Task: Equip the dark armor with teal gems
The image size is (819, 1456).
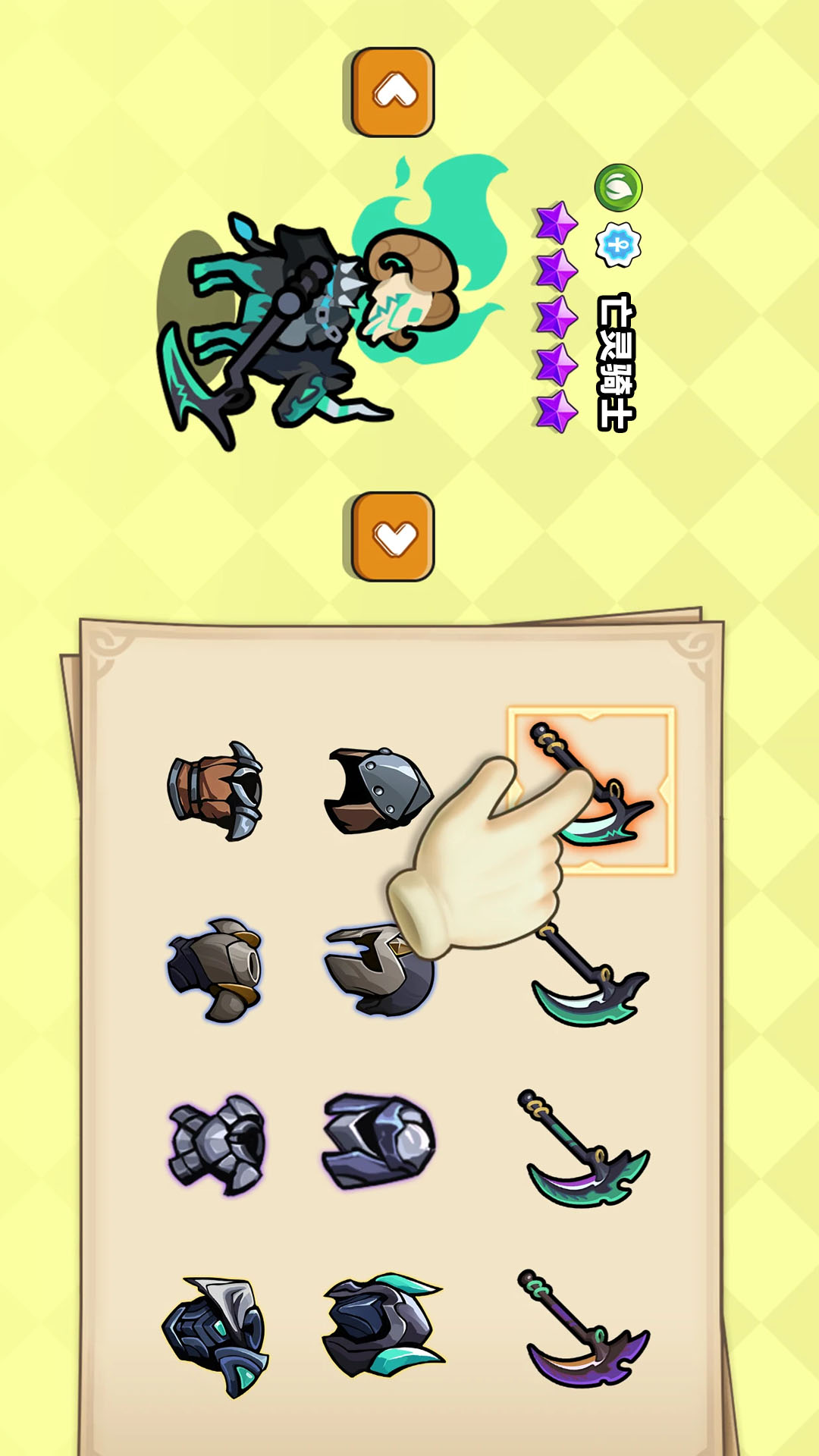Action: [216, 1335]
